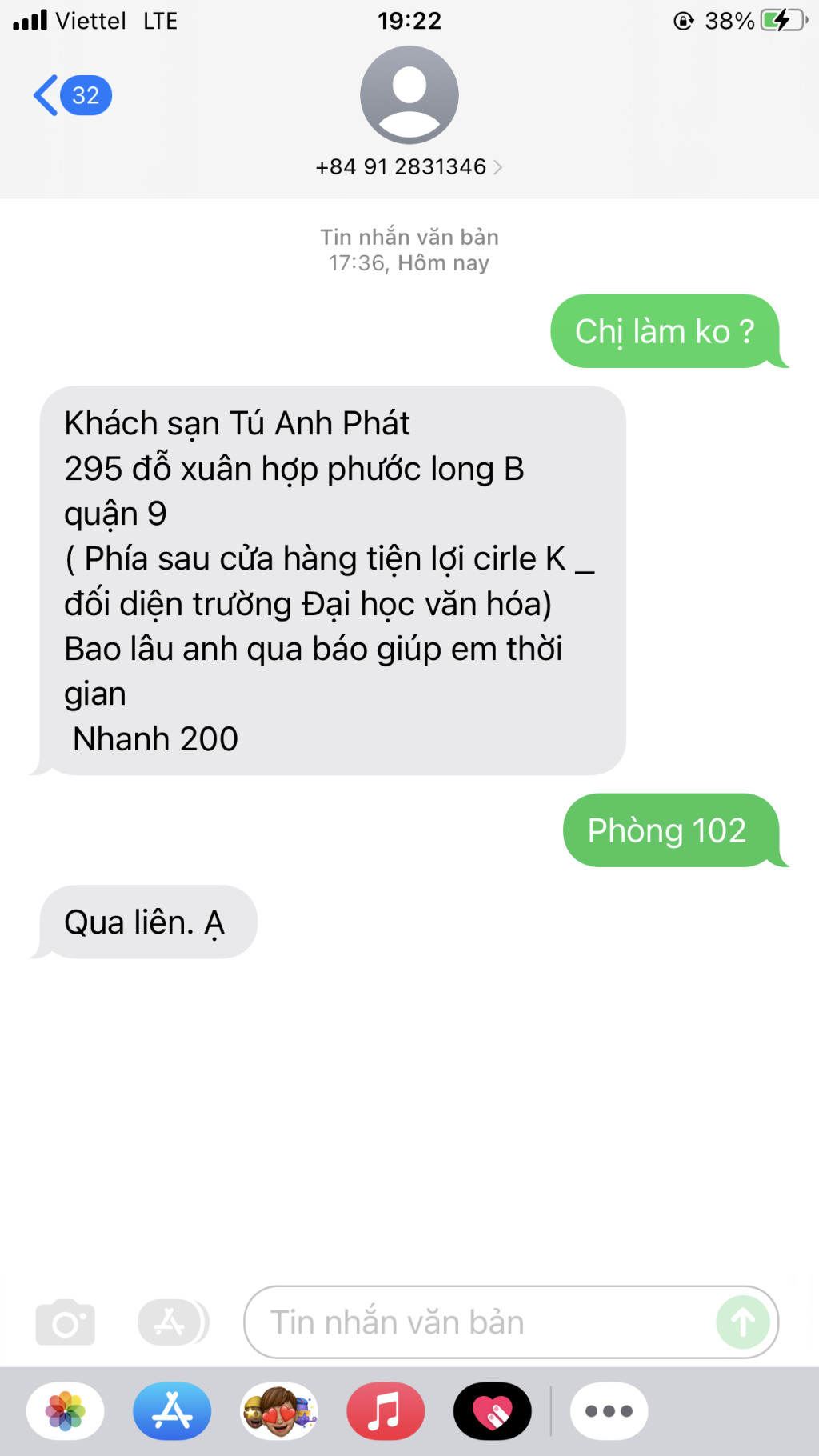Open Memoji stickers in the app strip
819x1456 pixels.
pyautogui.click(x=279, y=1411)
